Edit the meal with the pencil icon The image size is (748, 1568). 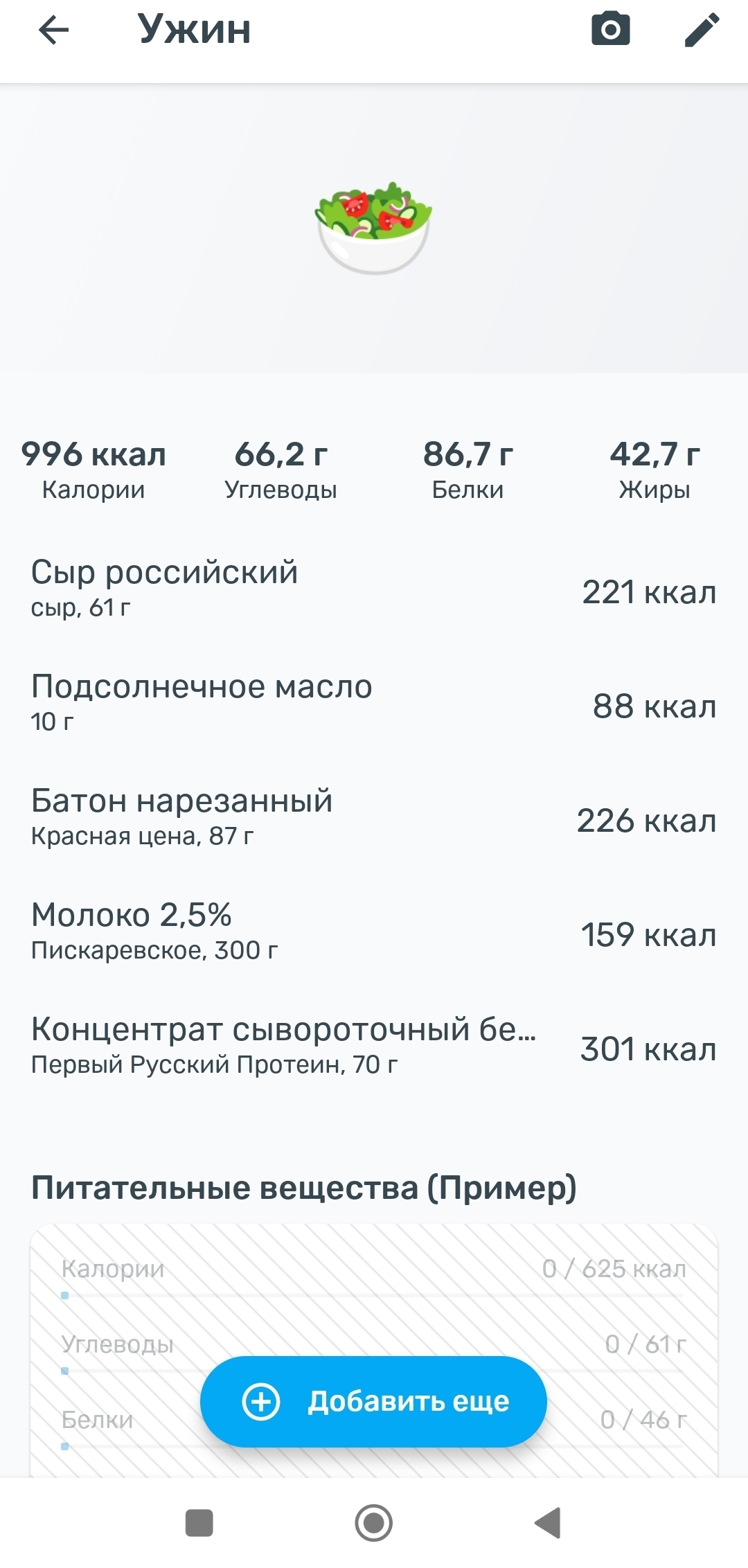[x=702, y=30]
